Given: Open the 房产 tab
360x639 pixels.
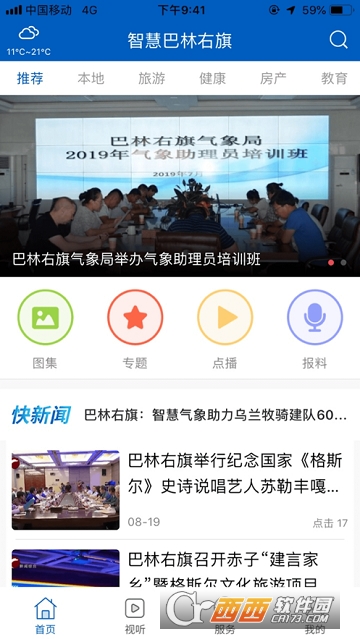Looking at the screenshot, I should [x=273, y=78].
